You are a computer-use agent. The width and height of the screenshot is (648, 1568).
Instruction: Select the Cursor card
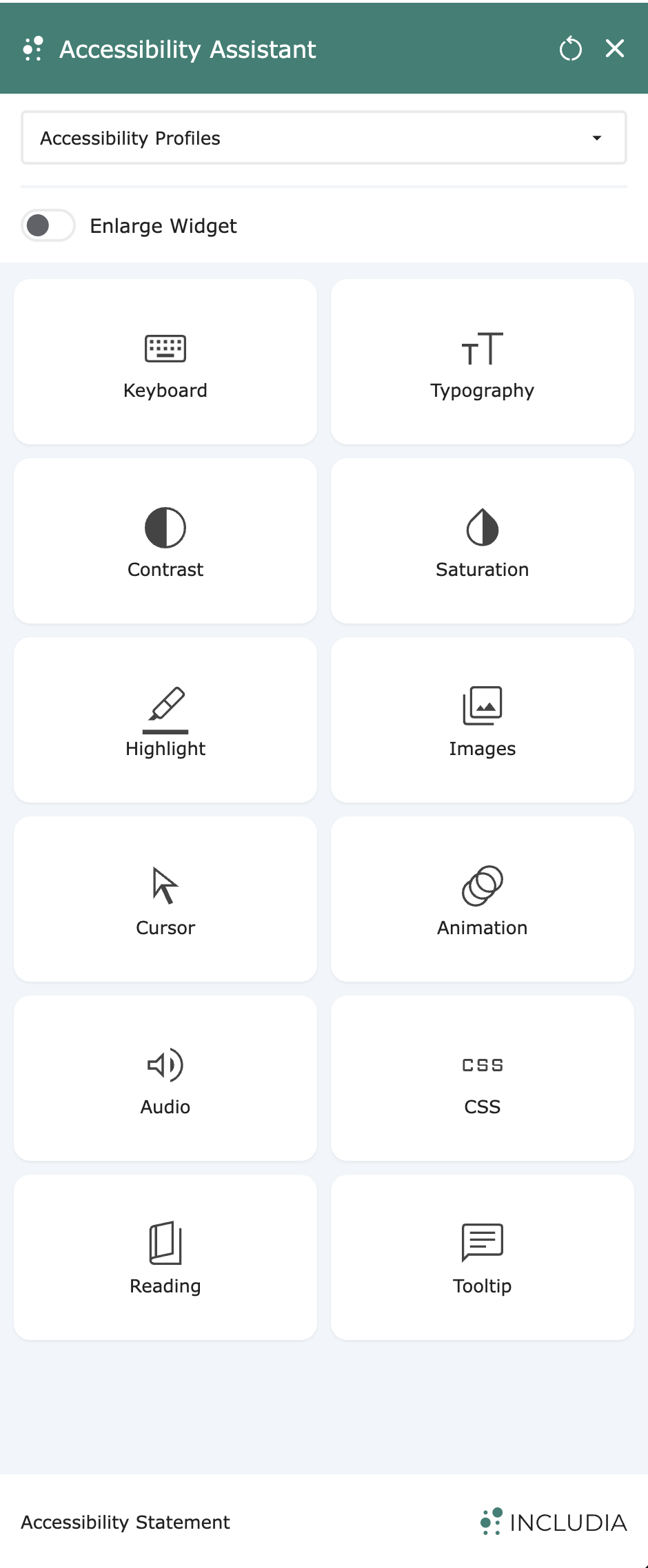tap(165, 899)
